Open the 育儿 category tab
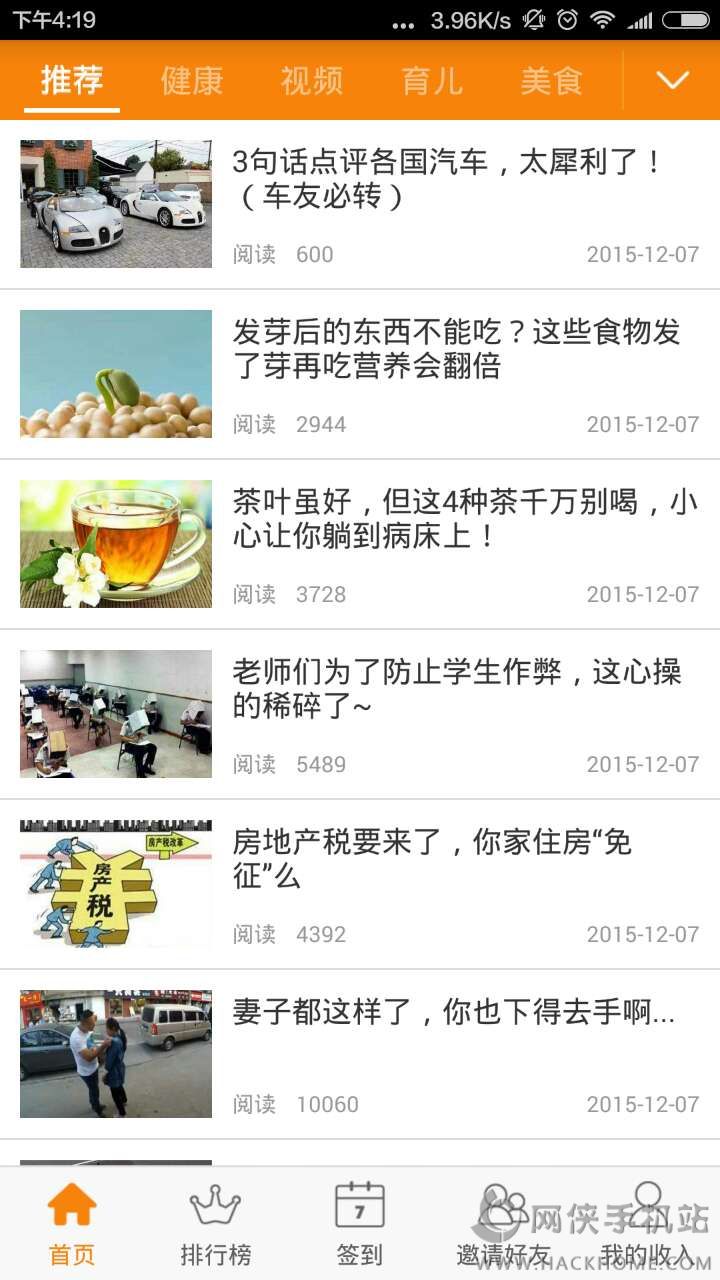The width and height of the screenshot is (720, 1280). pos(432,81)
